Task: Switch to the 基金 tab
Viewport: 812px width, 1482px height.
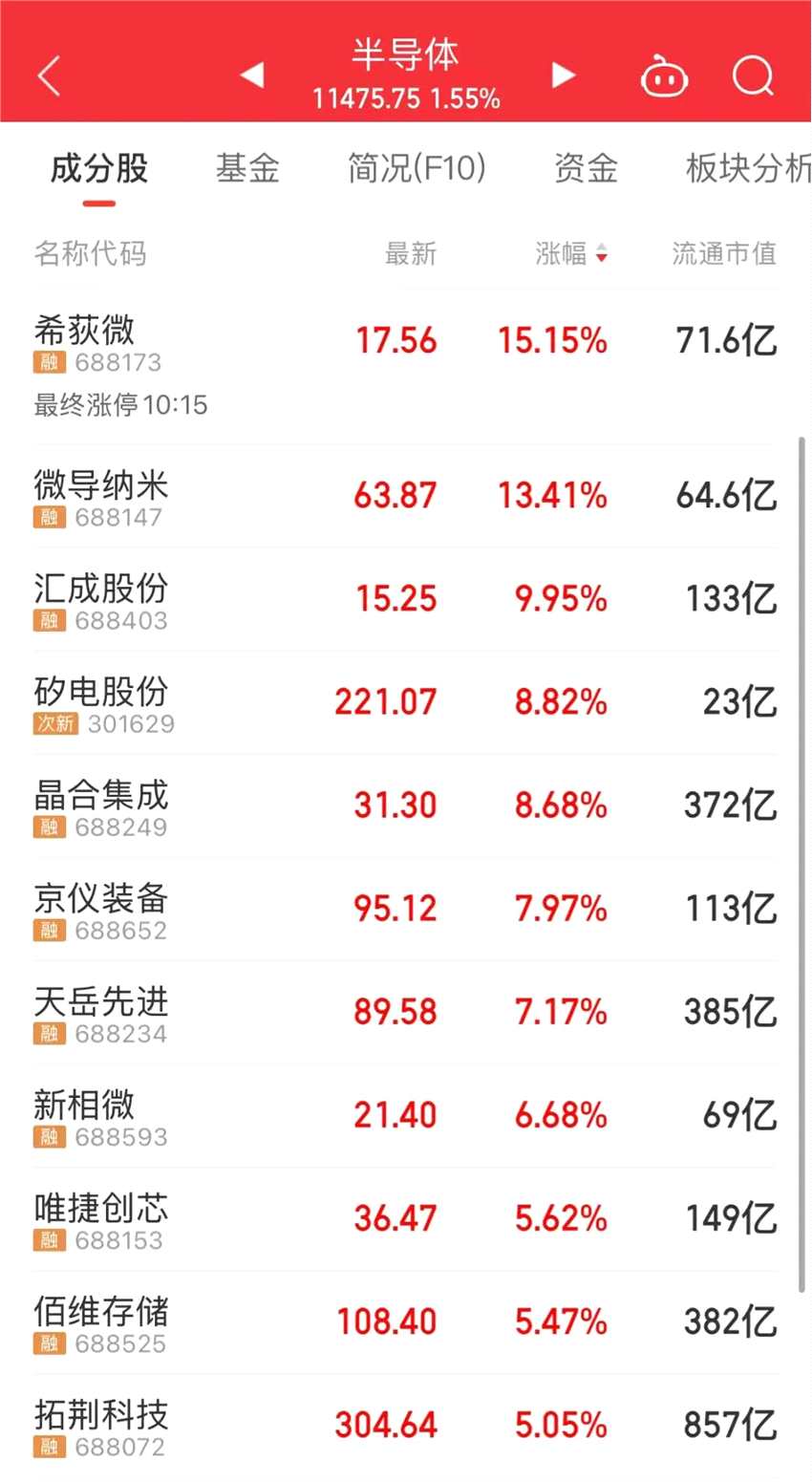Action: tap(247, 169)
